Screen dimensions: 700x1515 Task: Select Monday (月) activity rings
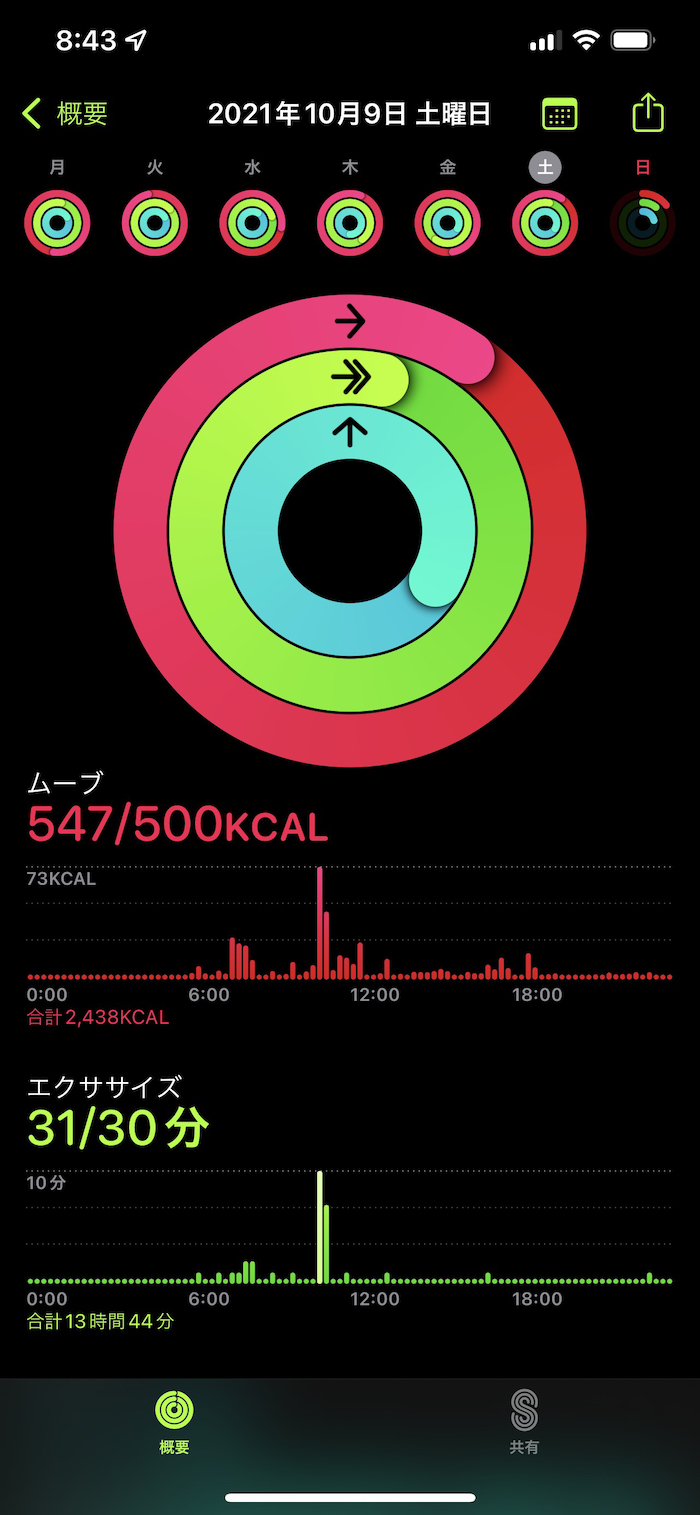[x=57, y=222]
